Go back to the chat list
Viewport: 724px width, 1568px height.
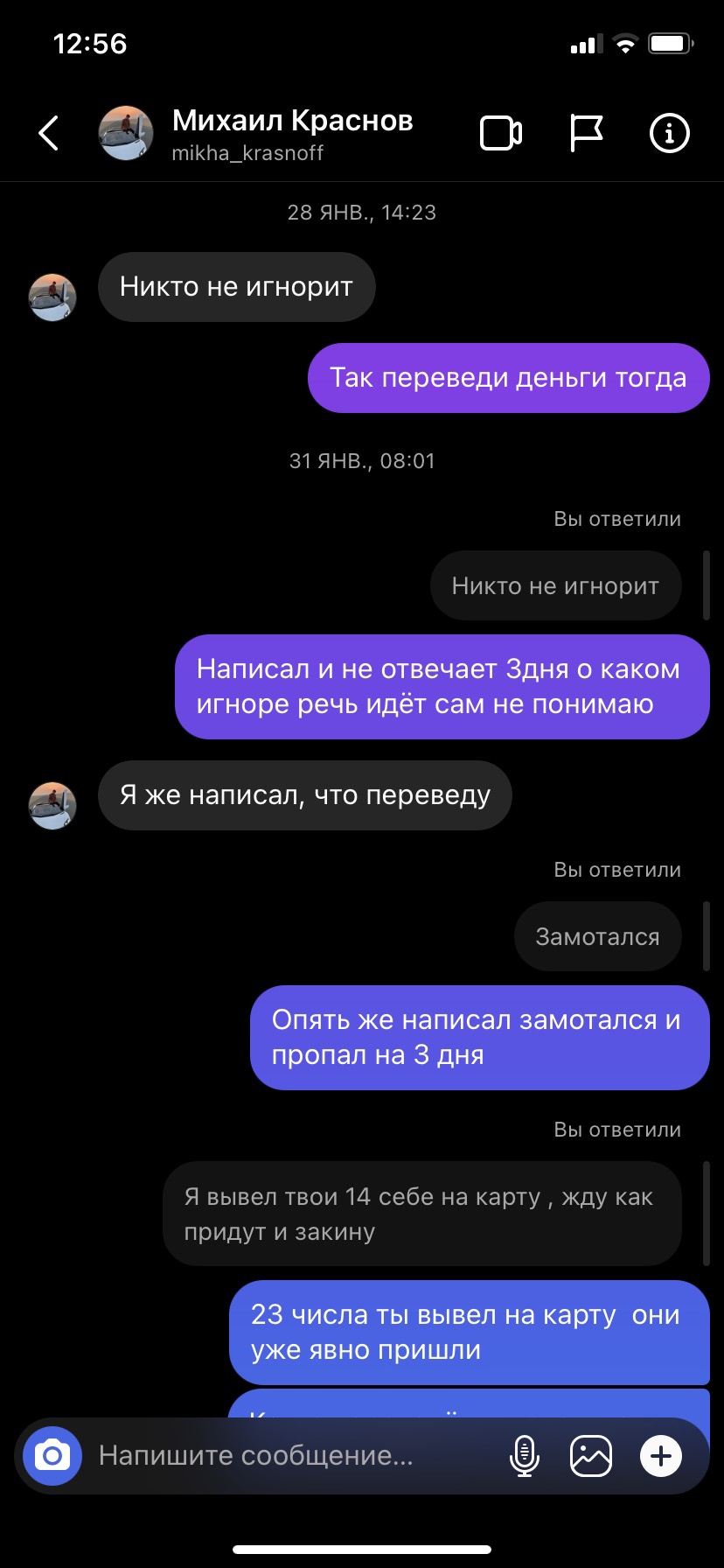click(50, 134)
